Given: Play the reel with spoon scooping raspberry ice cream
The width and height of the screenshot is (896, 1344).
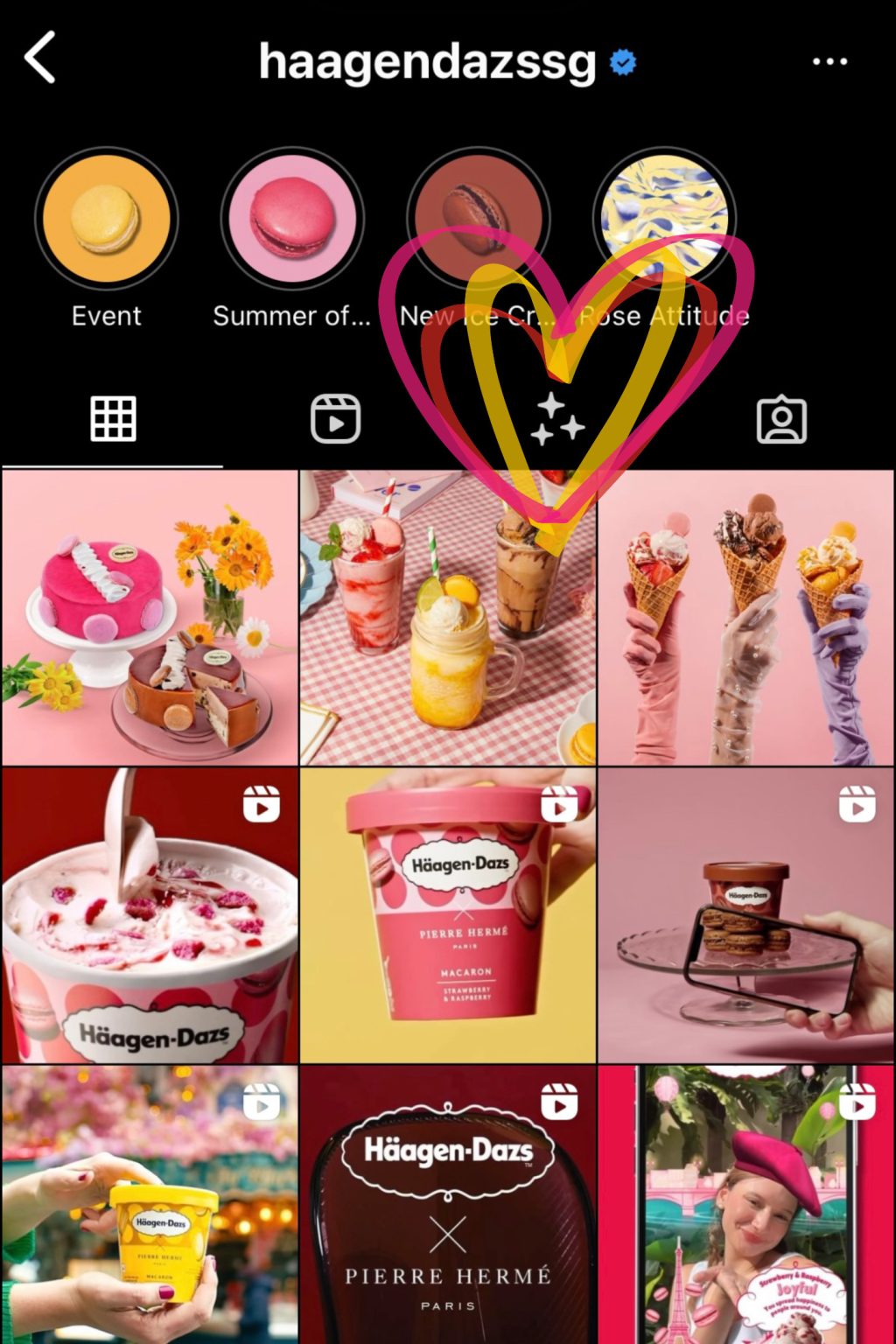Looking at the screenshot, I should tap(150, 915).
